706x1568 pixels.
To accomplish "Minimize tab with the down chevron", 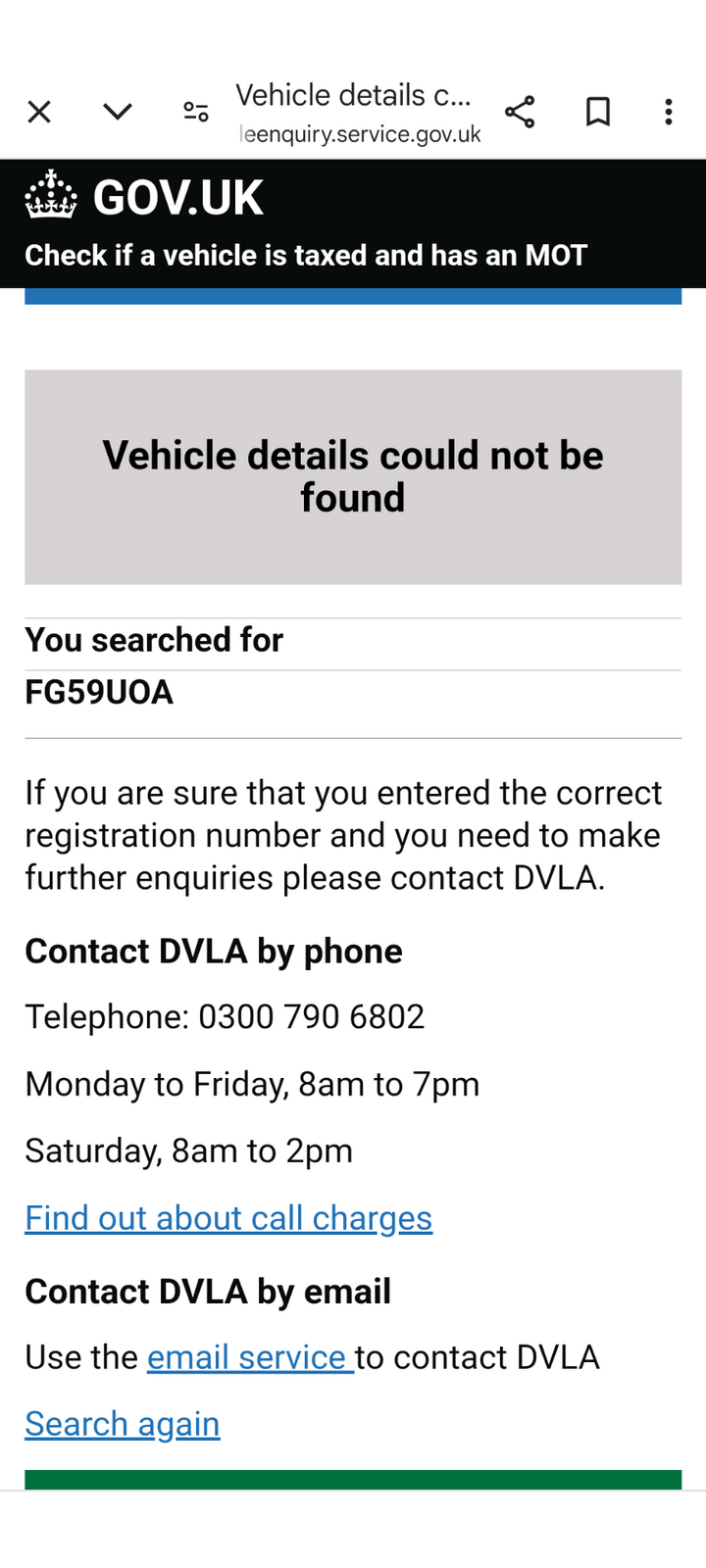I will pyautogui.click(x=118, y=112).
